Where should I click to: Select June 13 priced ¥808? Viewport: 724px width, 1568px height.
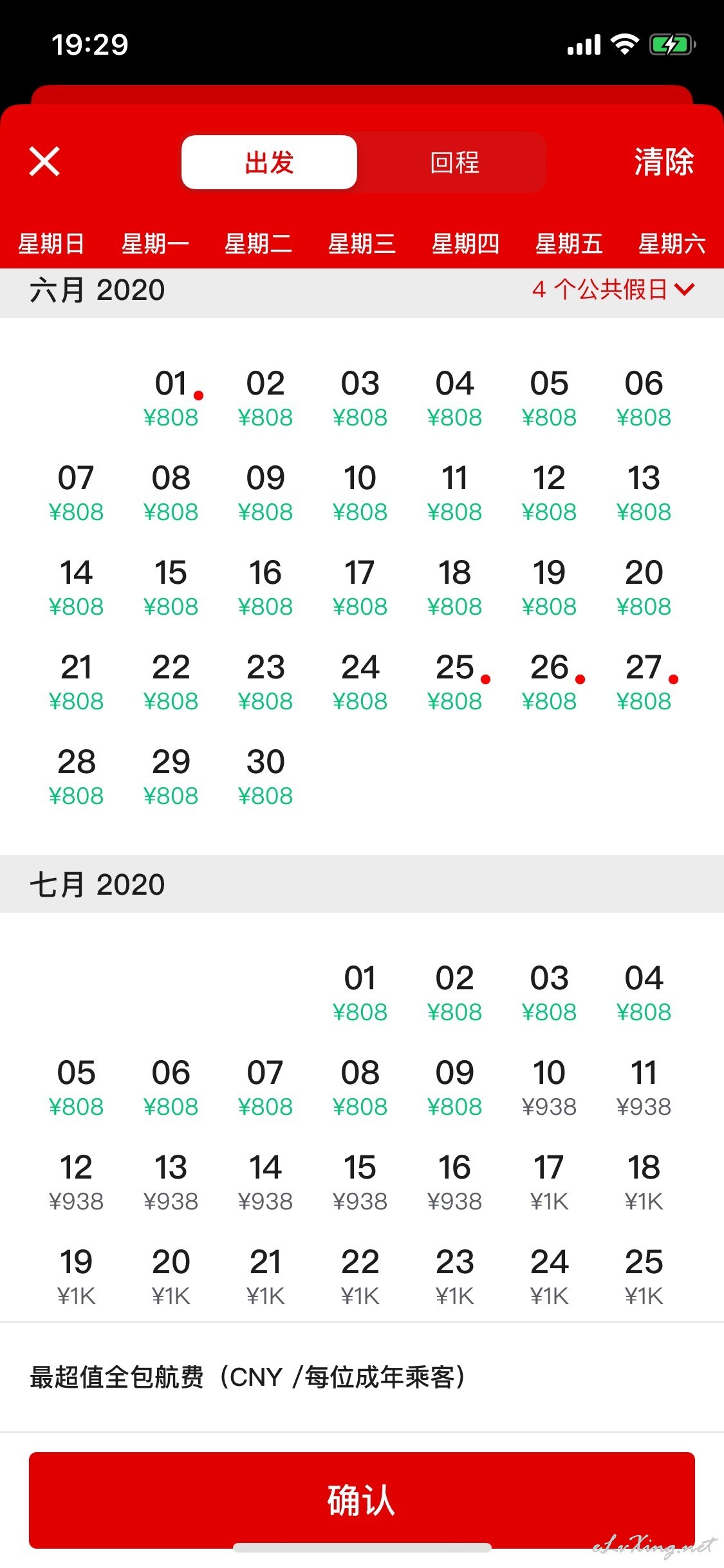point(644,492)
